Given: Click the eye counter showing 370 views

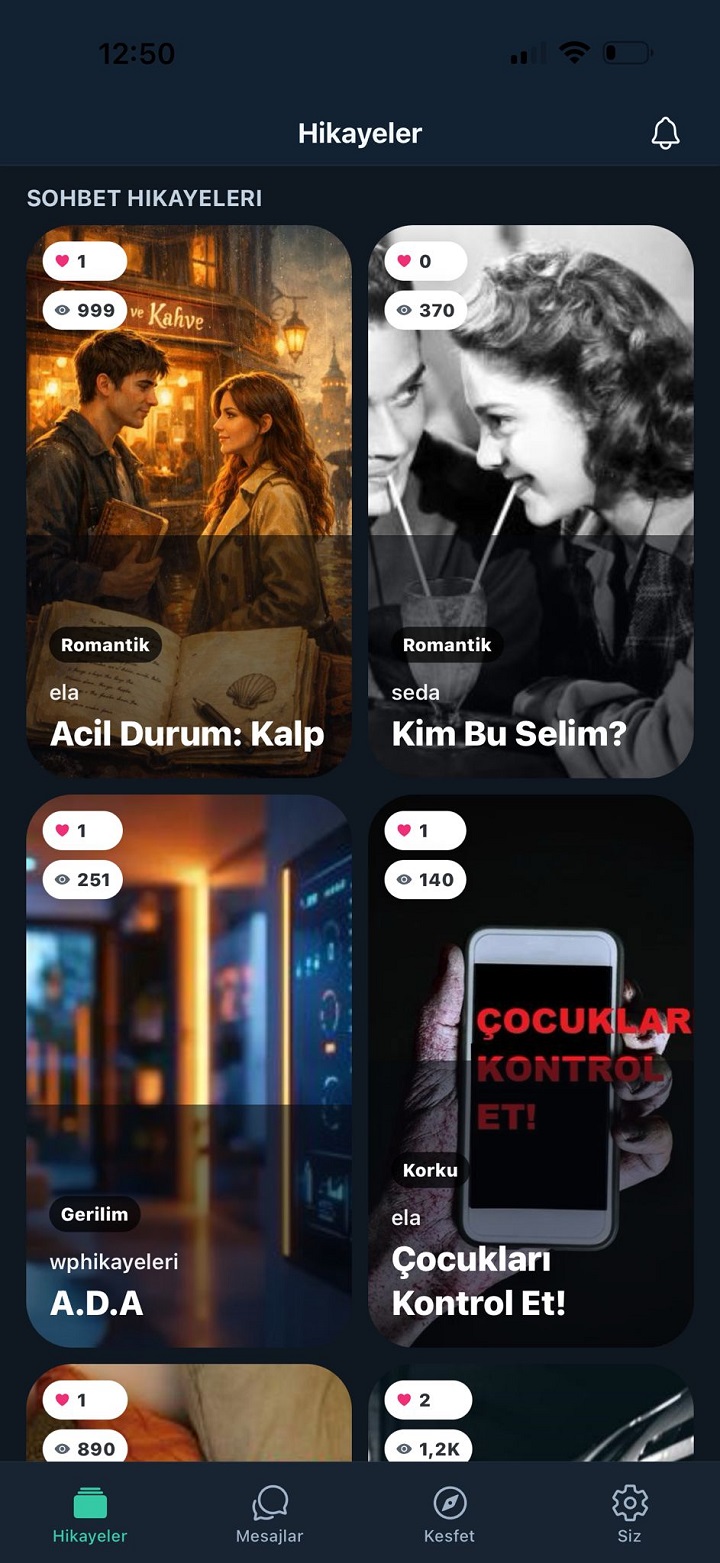Looking at the screenshot, I should pos(425,310).
